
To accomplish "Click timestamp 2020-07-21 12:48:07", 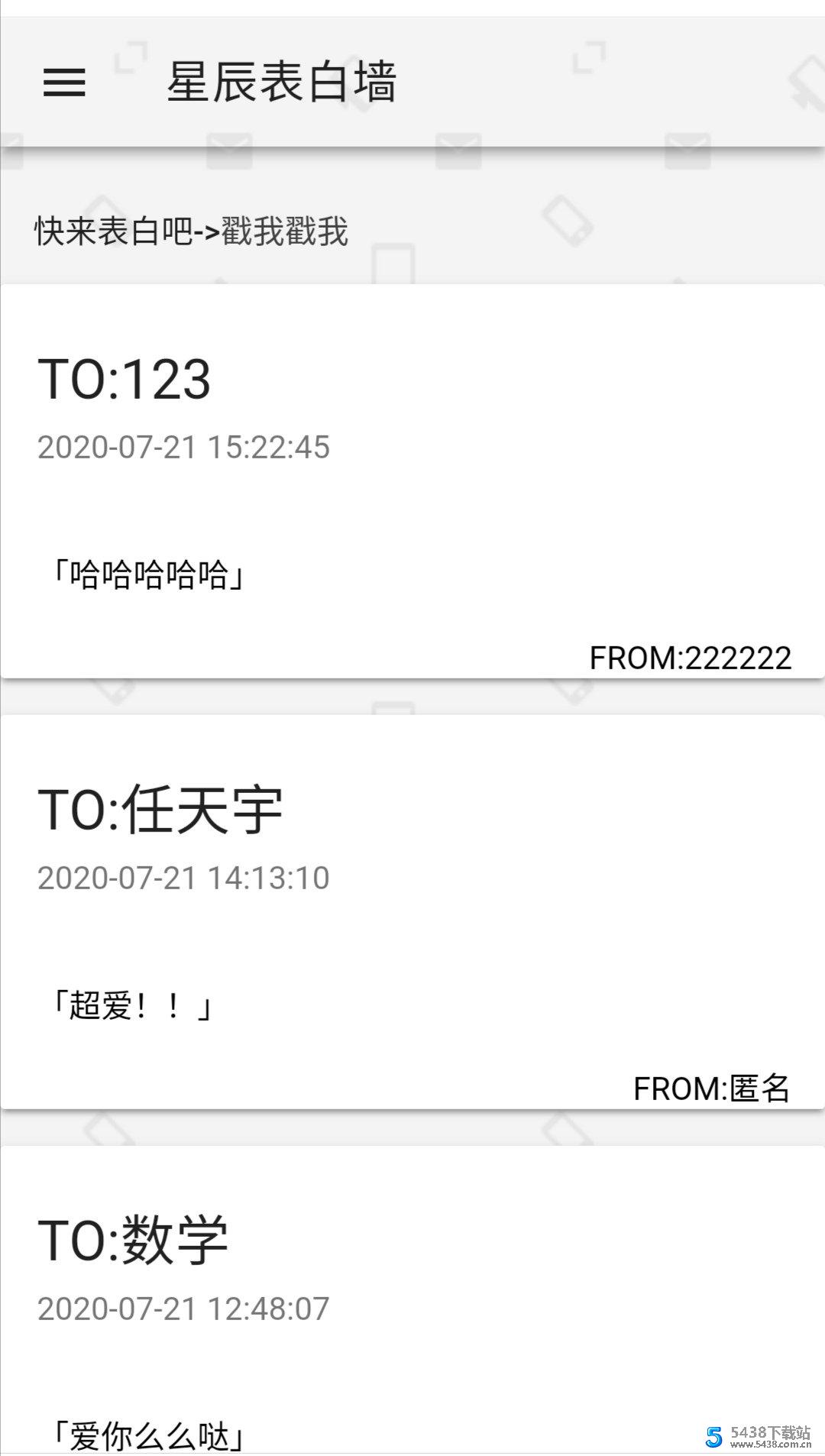I will (183, 1308).
